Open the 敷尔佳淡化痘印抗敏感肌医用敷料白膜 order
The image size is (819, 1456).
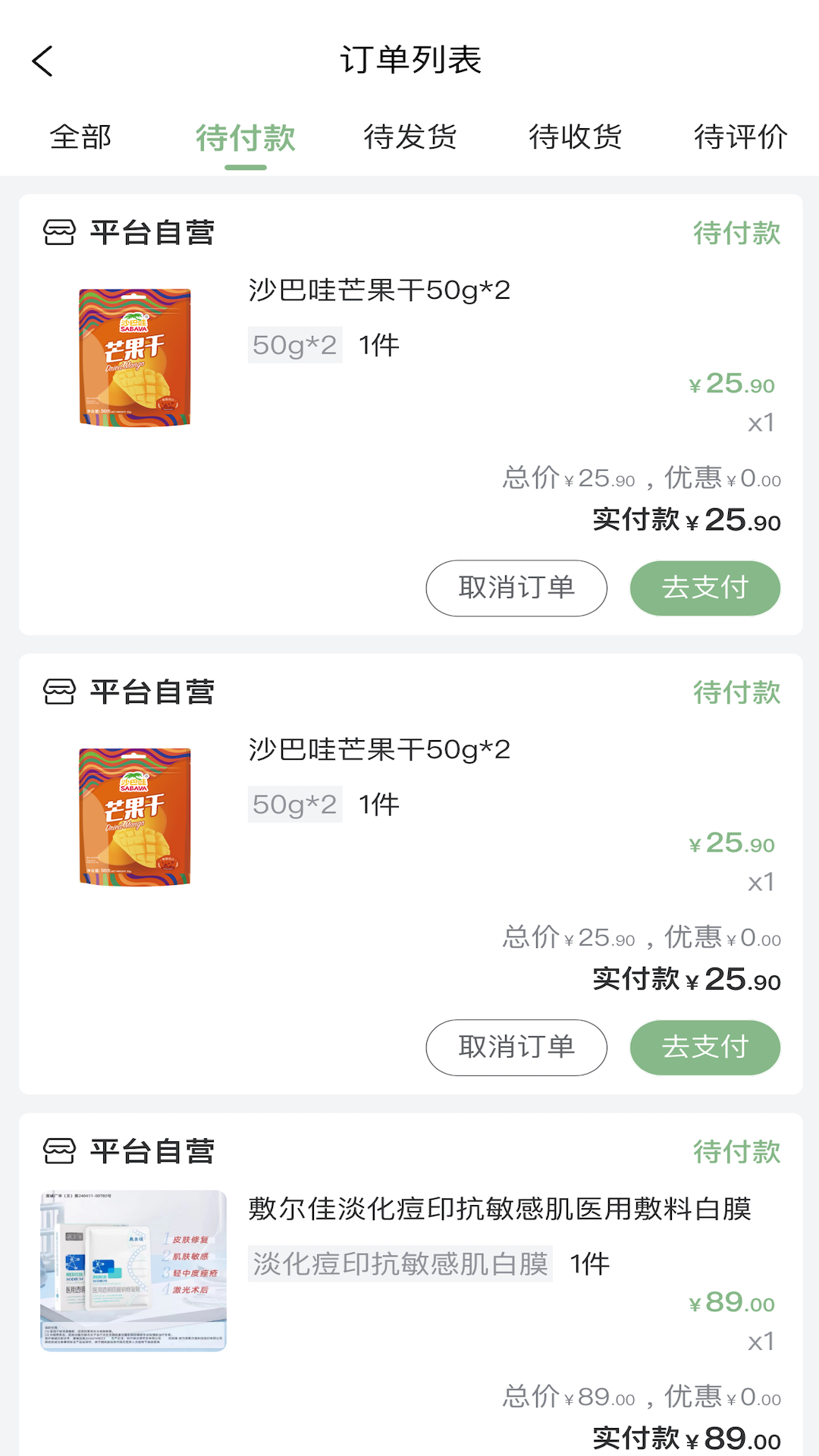pos(499,1209)
